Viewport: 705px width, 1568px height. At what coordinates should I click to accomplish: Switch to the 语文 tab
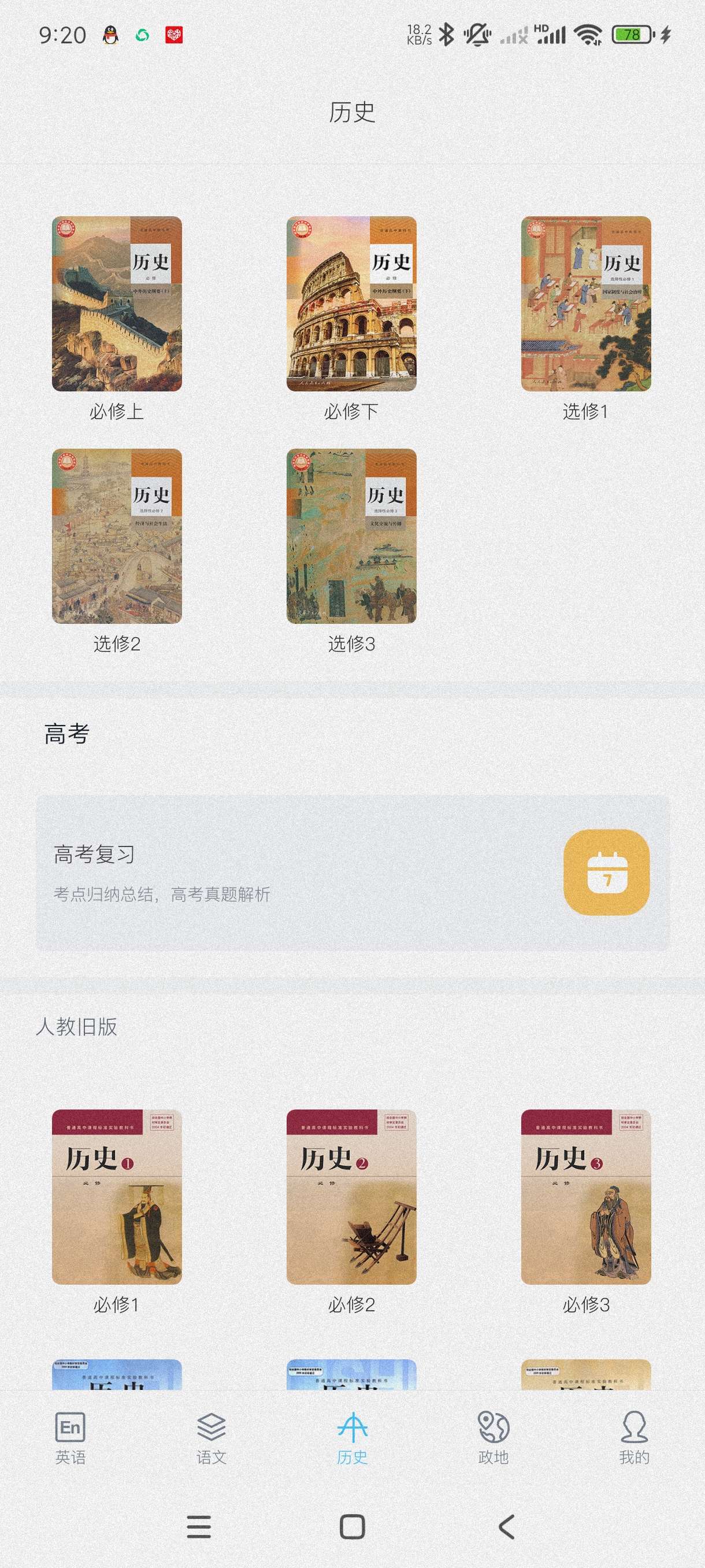211,1438
